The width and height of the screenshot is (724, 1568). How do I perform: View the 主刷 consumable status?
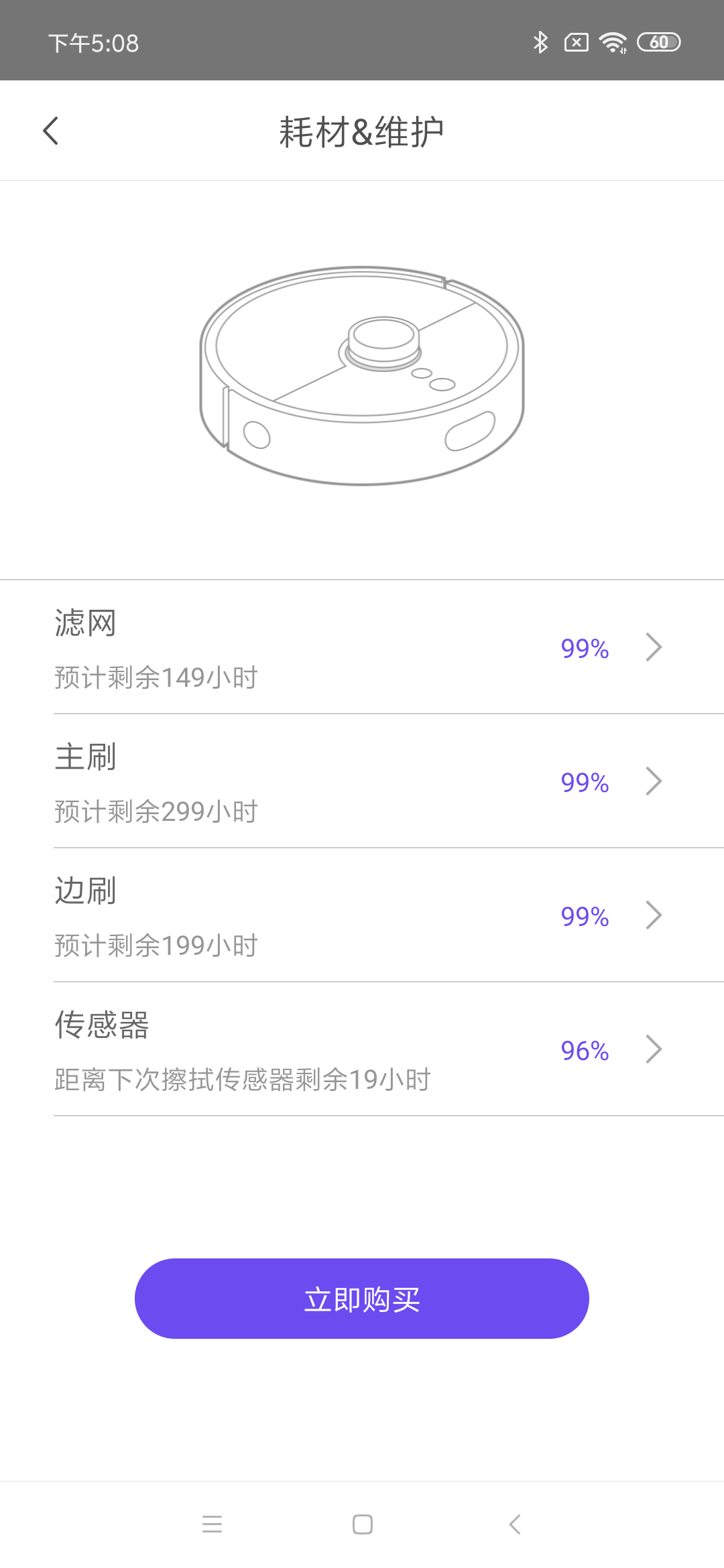click(x=362, y=781)
